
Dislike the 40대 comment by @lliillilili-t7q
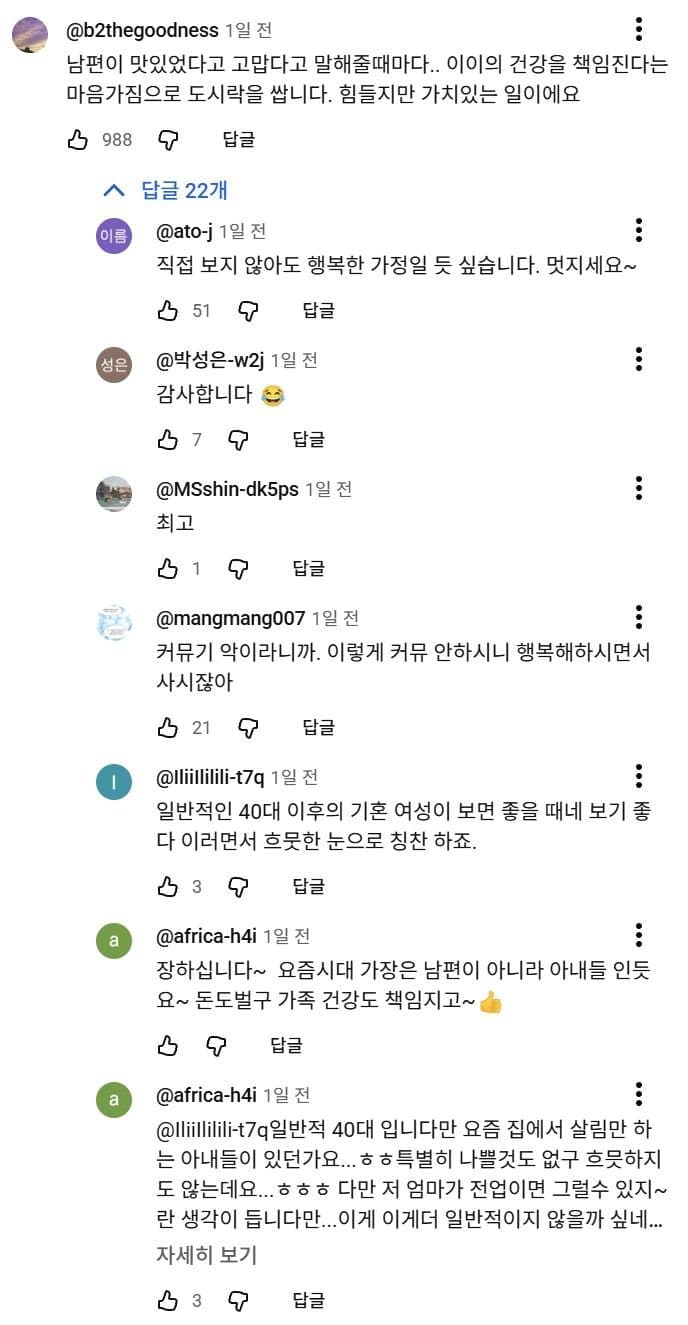238,886
